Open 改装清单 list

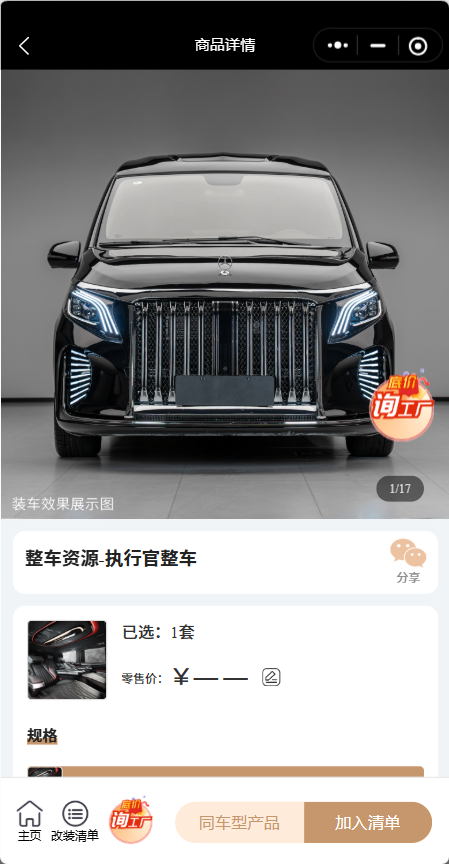(x=75, y=821)
